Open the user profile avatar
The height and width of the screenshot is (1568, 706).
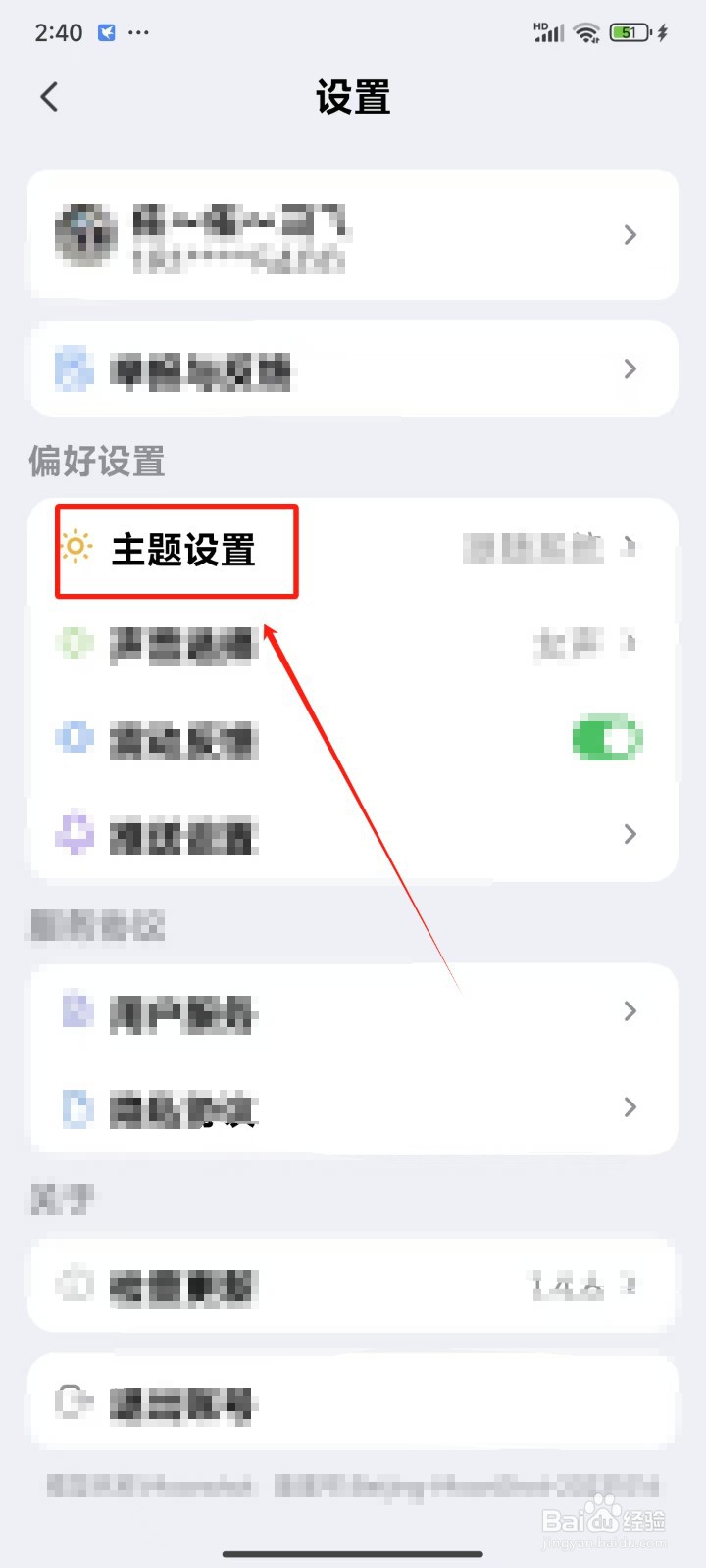point(86,235)
